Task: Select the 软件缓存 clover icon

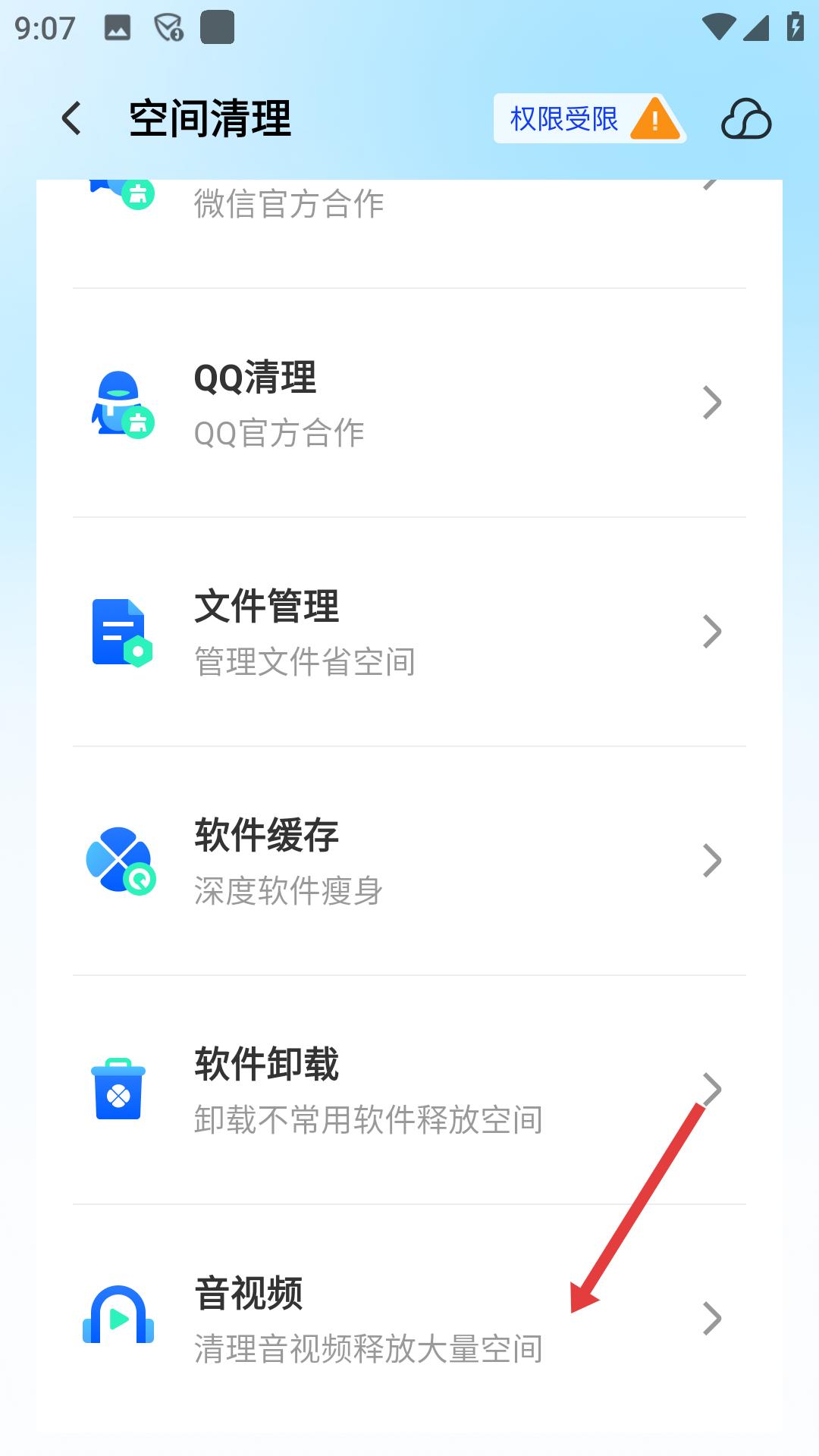Action: [x=120, y=861]
